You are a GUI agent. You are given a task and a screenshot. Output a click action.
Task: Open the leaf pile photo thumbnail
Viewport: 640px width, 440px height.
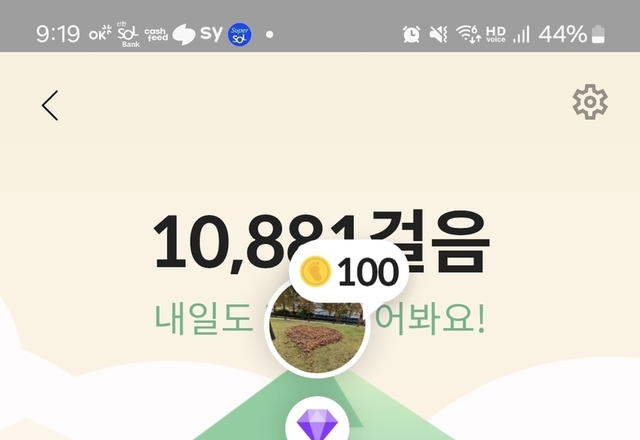point(317,334)
